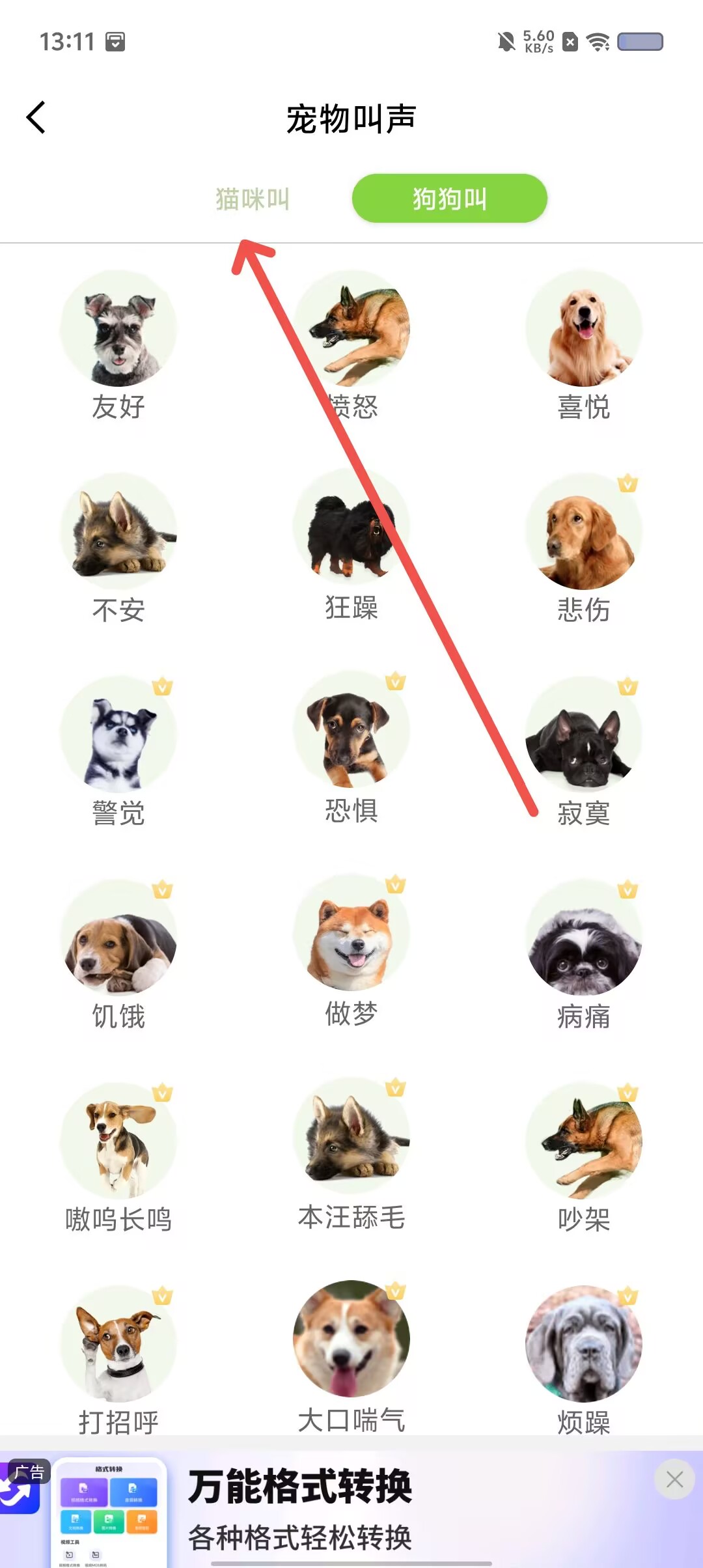Choose the 饥饿 dog sound
The width and height of the screenshot is (703, 1568).
(118, 938)
